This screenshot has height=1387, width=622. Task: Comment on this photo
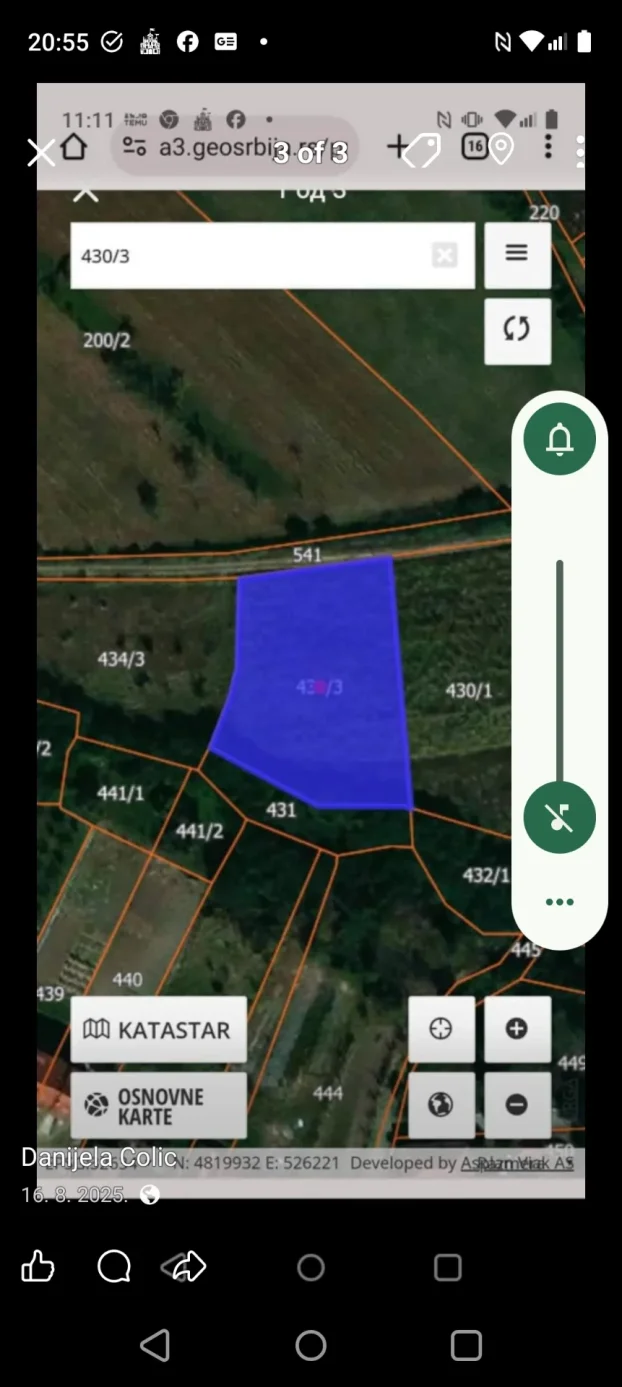(x=114, y=1267)
